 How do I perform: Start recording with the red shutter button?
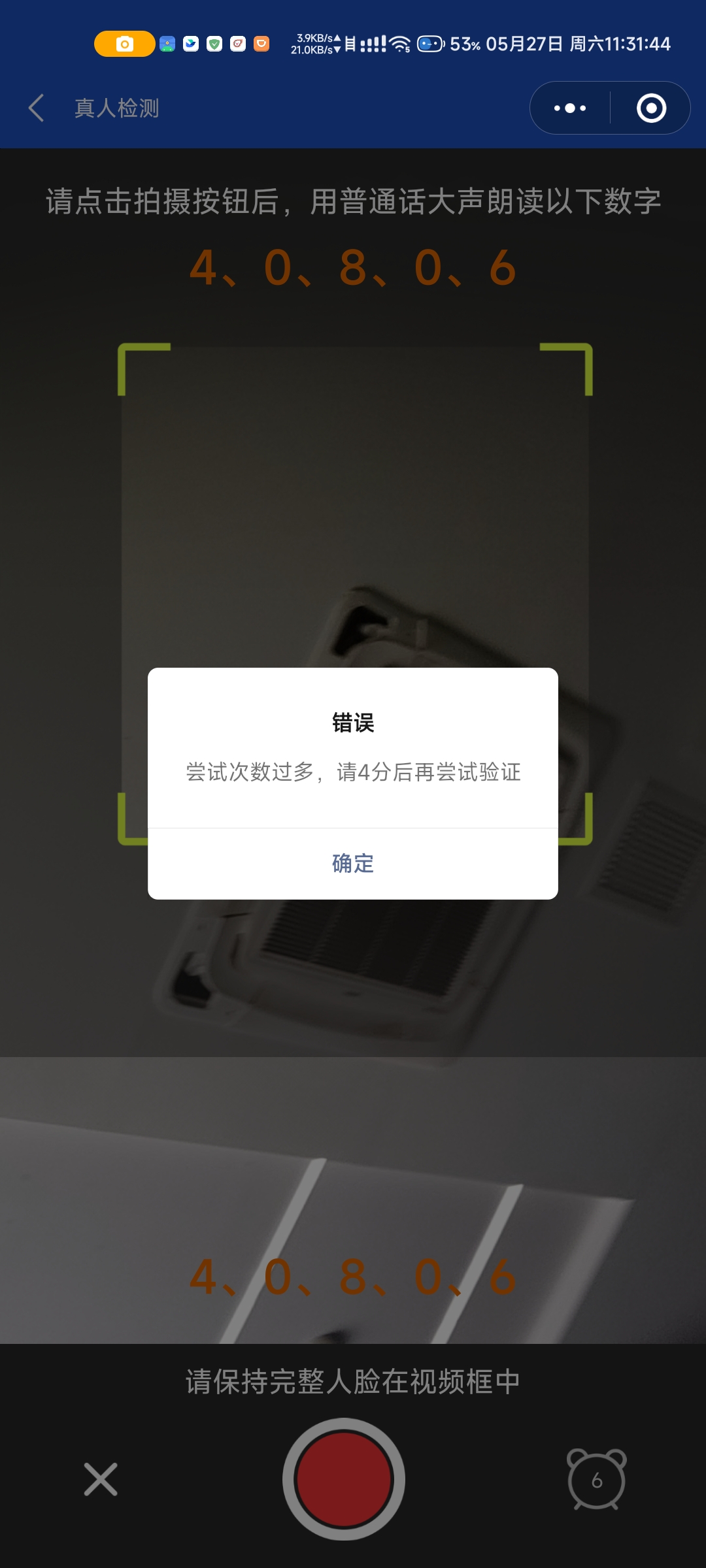(x=344, y=1479)
